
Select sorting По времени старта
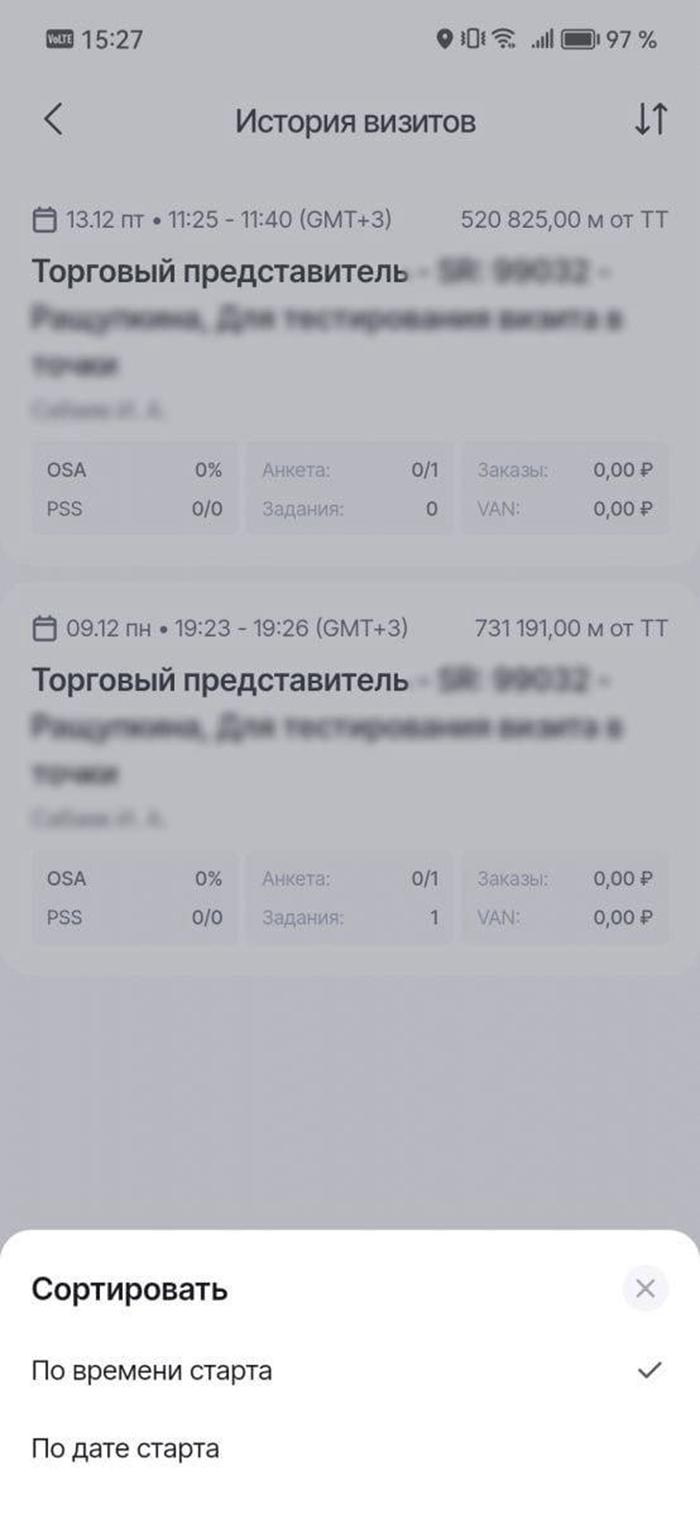coord(350,1370)
